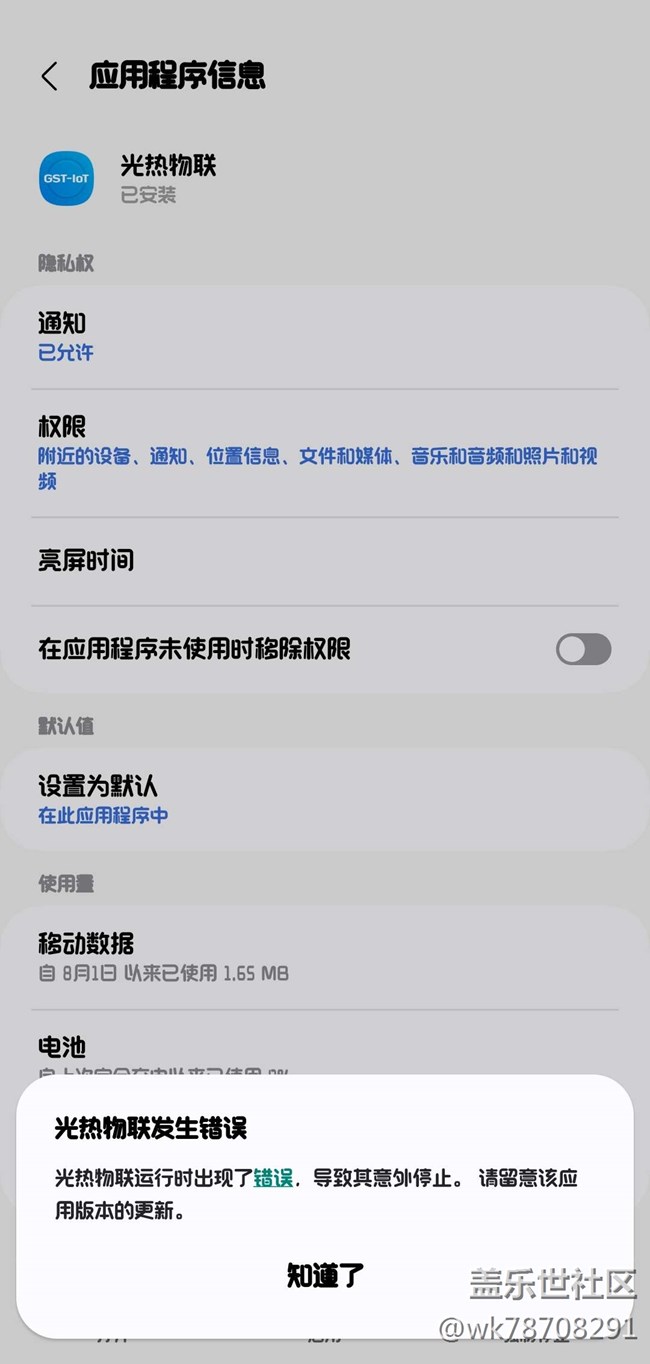Image resolution: width=650 pixels, height=1364 pixels.
Task: Open the 错误 link in the error message
Action: pyautogui.click(x=273, y=1178)
